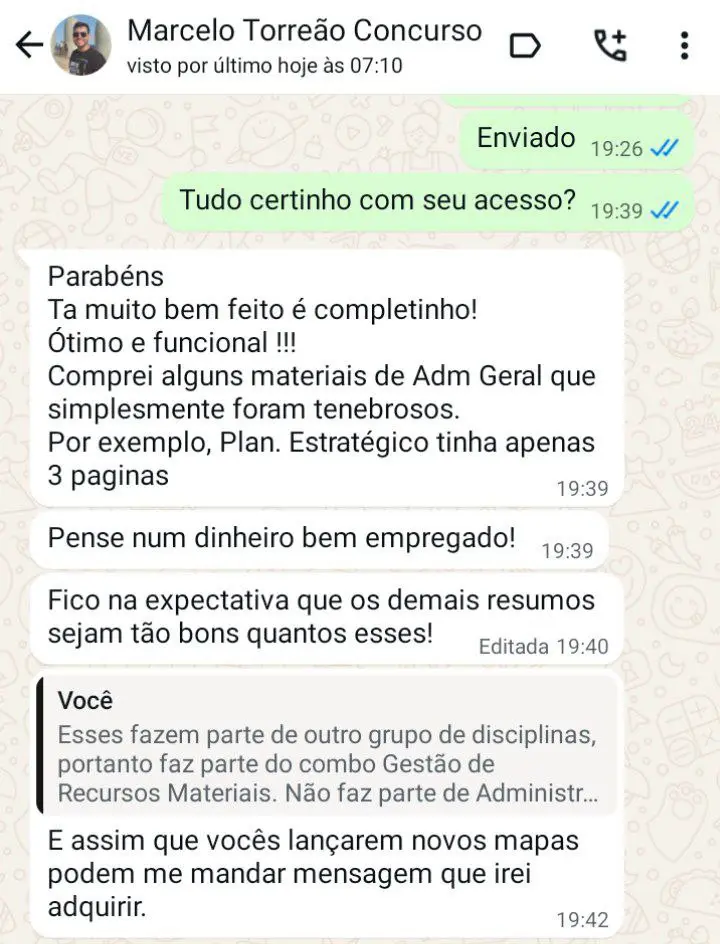Open Marcelo Torreão's profile photo

82,46
